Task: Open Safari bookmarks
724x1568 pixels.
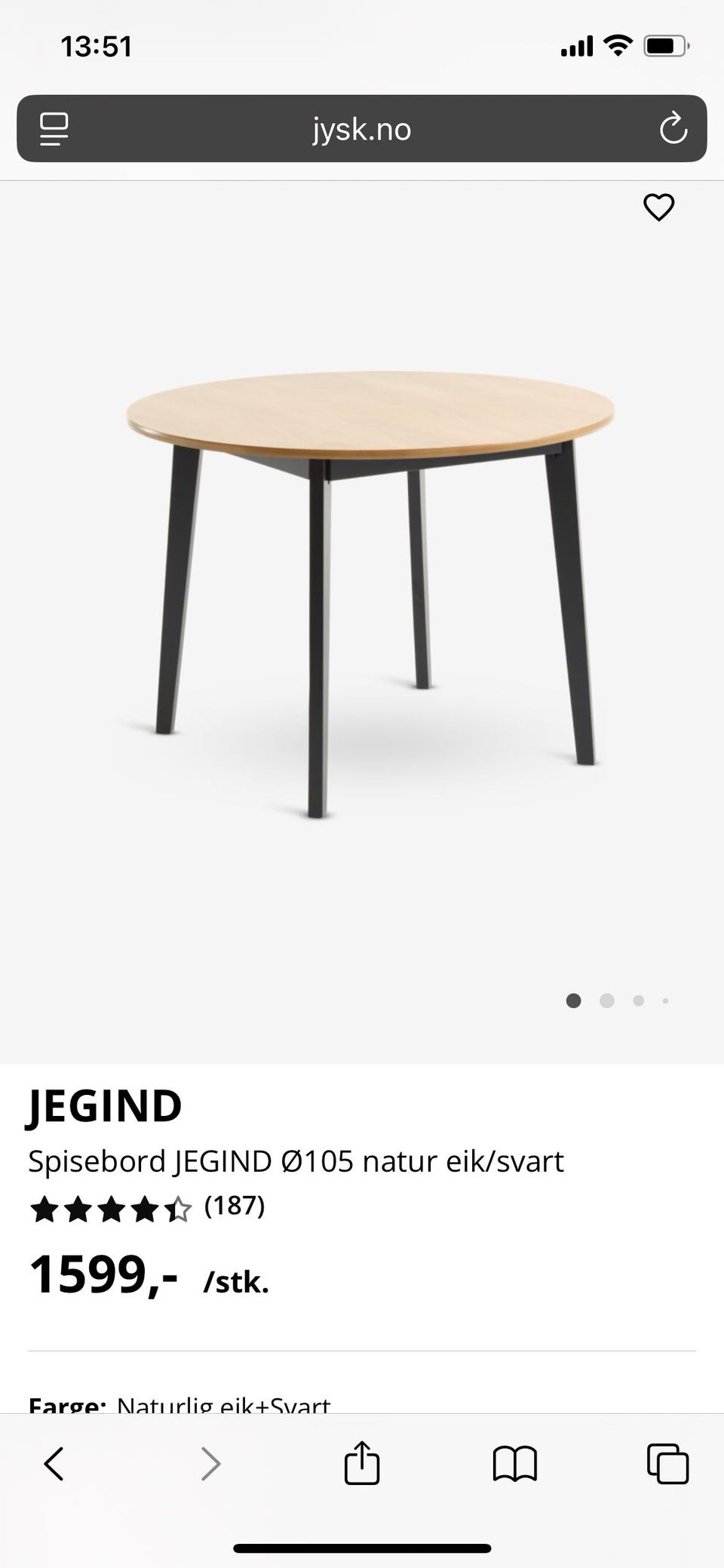Action: pyautogui.click(x=514, y=1464)
